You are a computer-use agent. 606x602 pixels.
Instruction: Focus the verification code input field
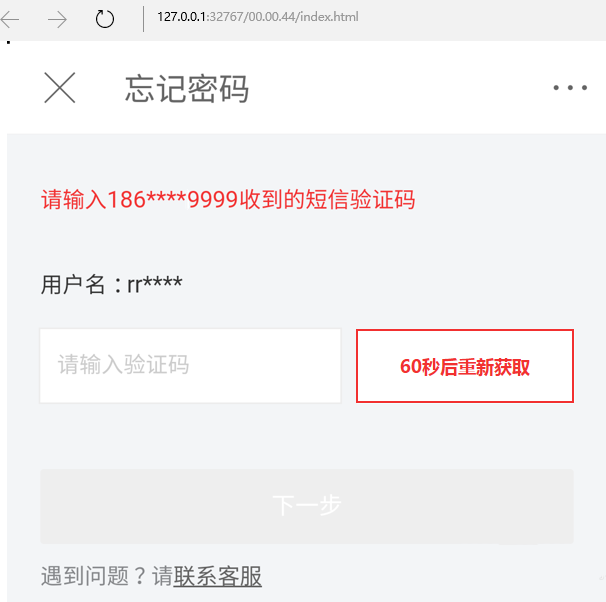190,365
